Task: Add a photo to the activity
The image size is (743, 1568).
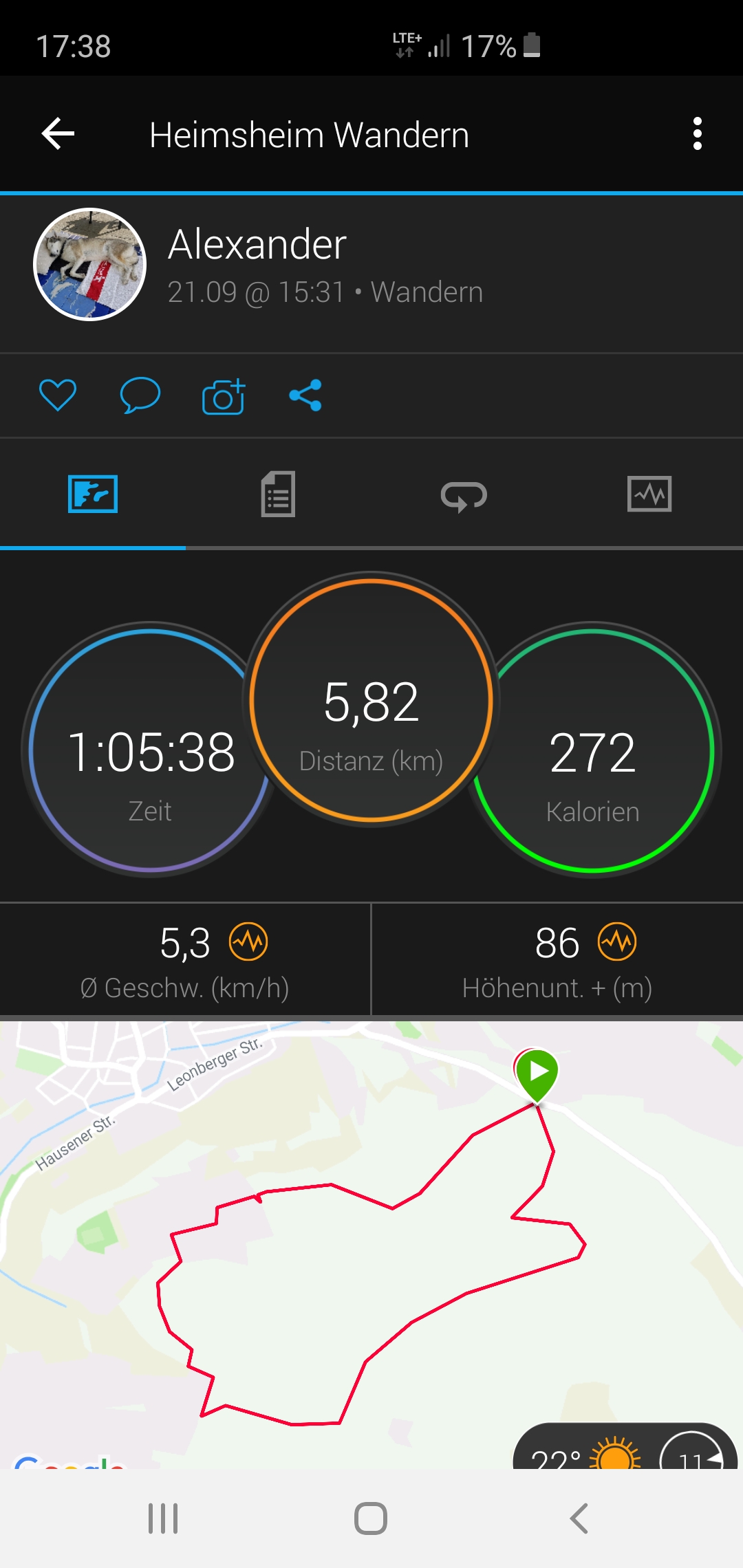Action: point(224,397)
